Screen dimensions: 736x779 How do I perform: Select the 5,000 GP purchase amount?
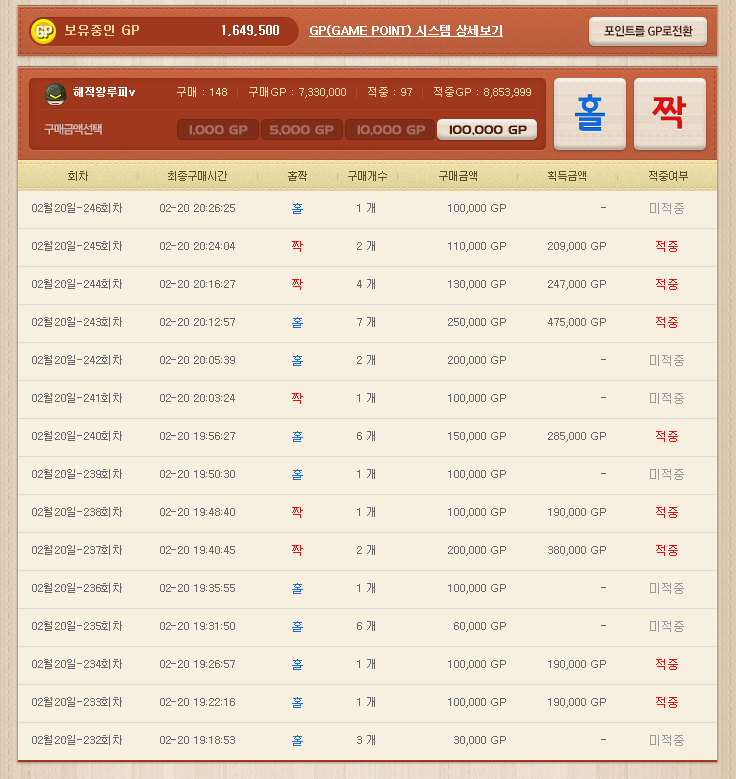tap(301, 130)
